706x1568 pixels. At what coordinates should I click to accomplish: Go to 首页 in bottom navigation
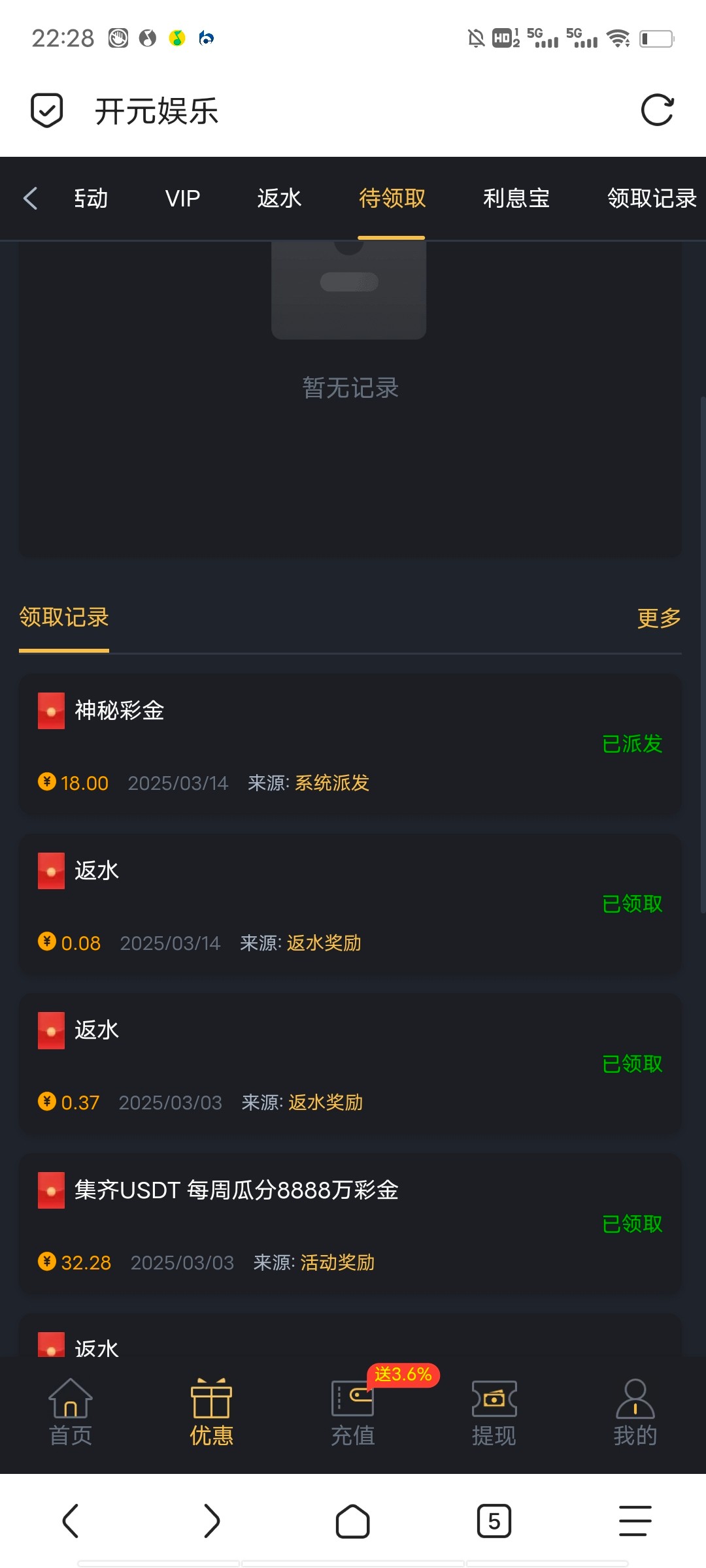[71, 1413]
